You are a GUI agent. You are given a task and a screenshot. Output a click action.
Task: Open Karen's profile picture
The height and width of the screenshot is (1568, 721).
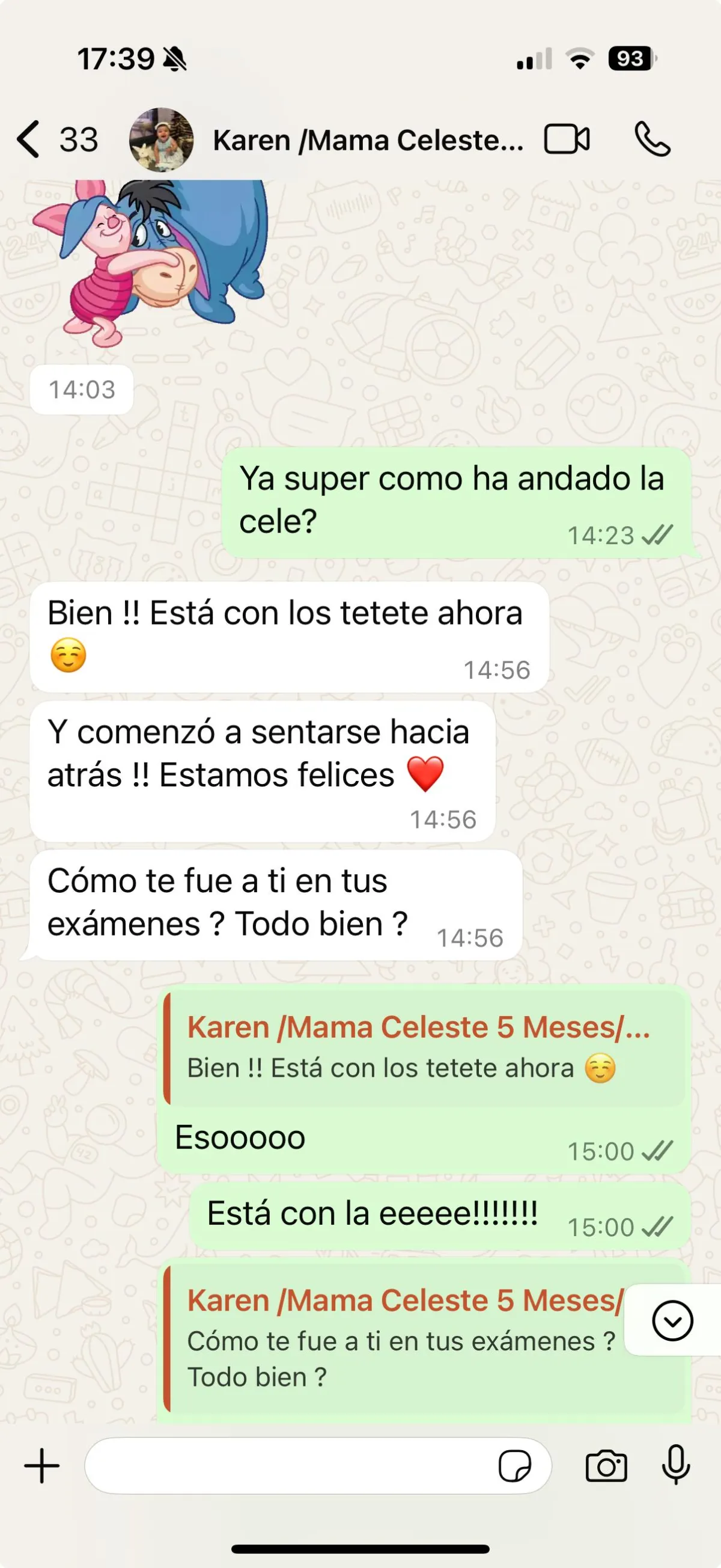(x=161, y=139)
